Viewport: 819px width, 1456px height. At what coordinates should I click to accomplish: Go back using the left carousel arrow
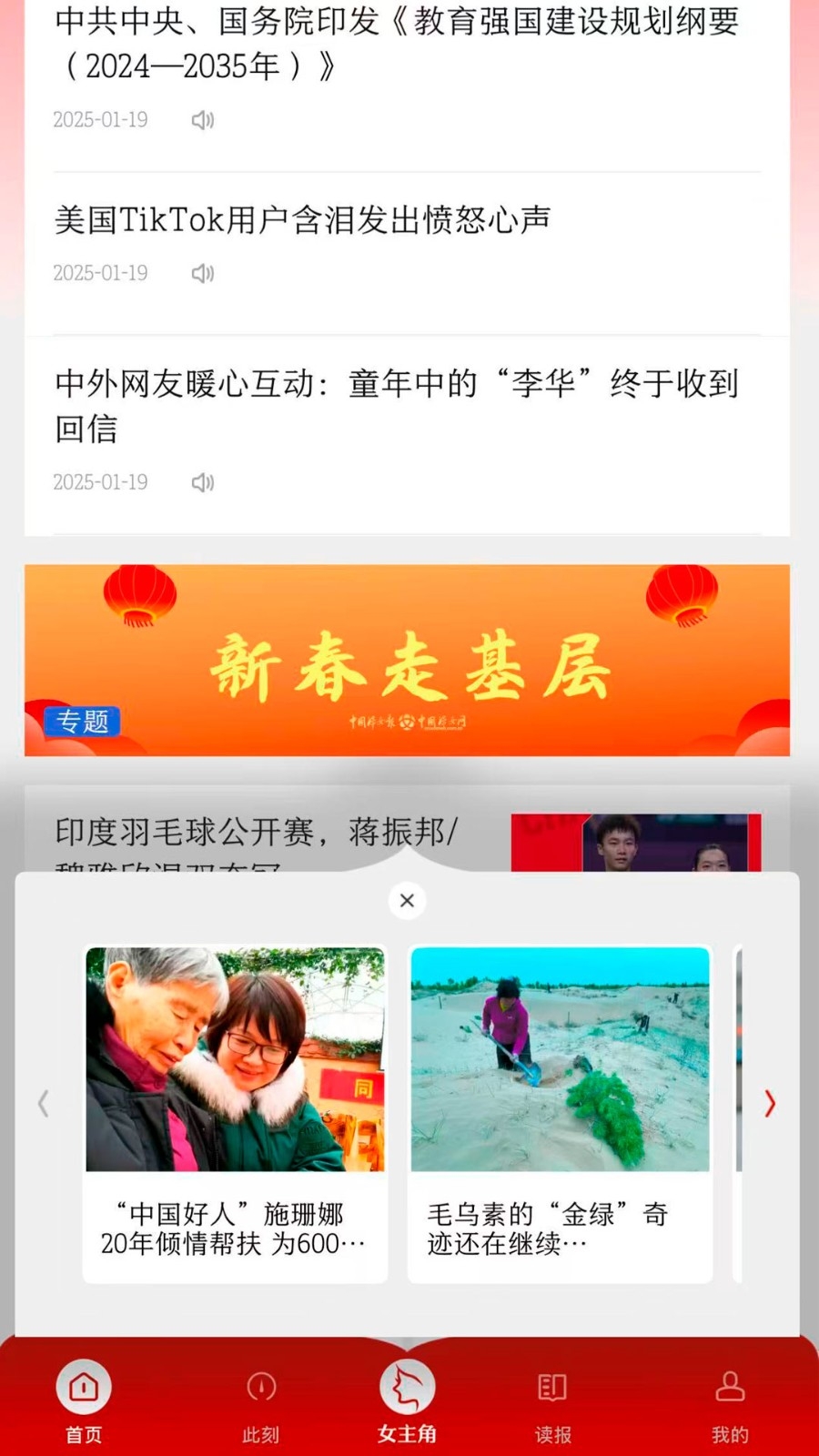tap(44, 1104)
